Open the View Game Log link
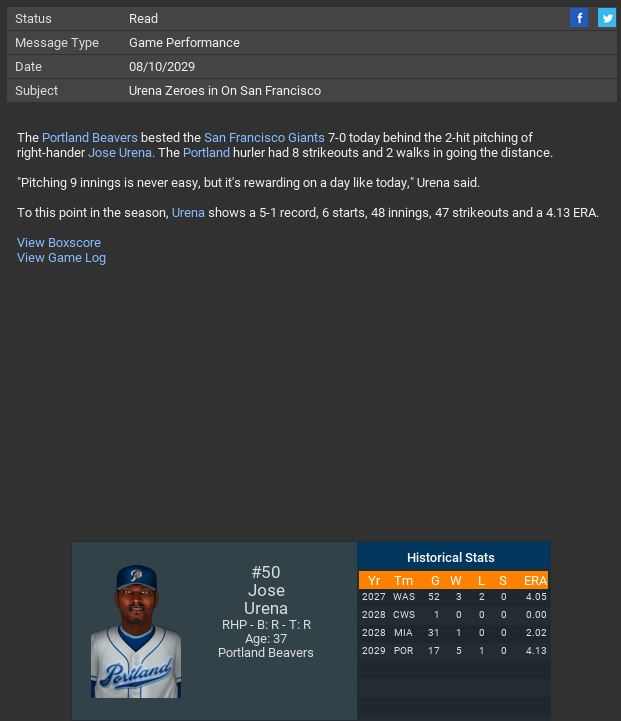 pos(61,258)
